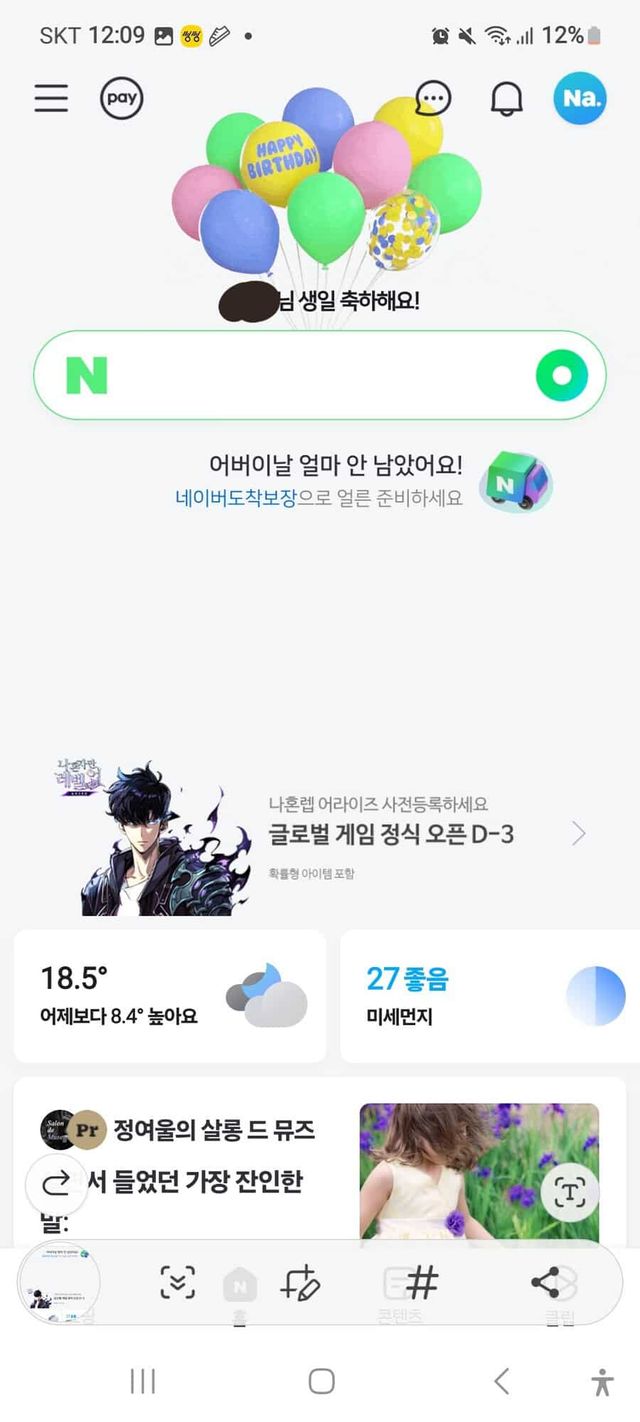Open the 18.5° weather card
Screen dimensions: 640x1422
click(x=170, y=995)
